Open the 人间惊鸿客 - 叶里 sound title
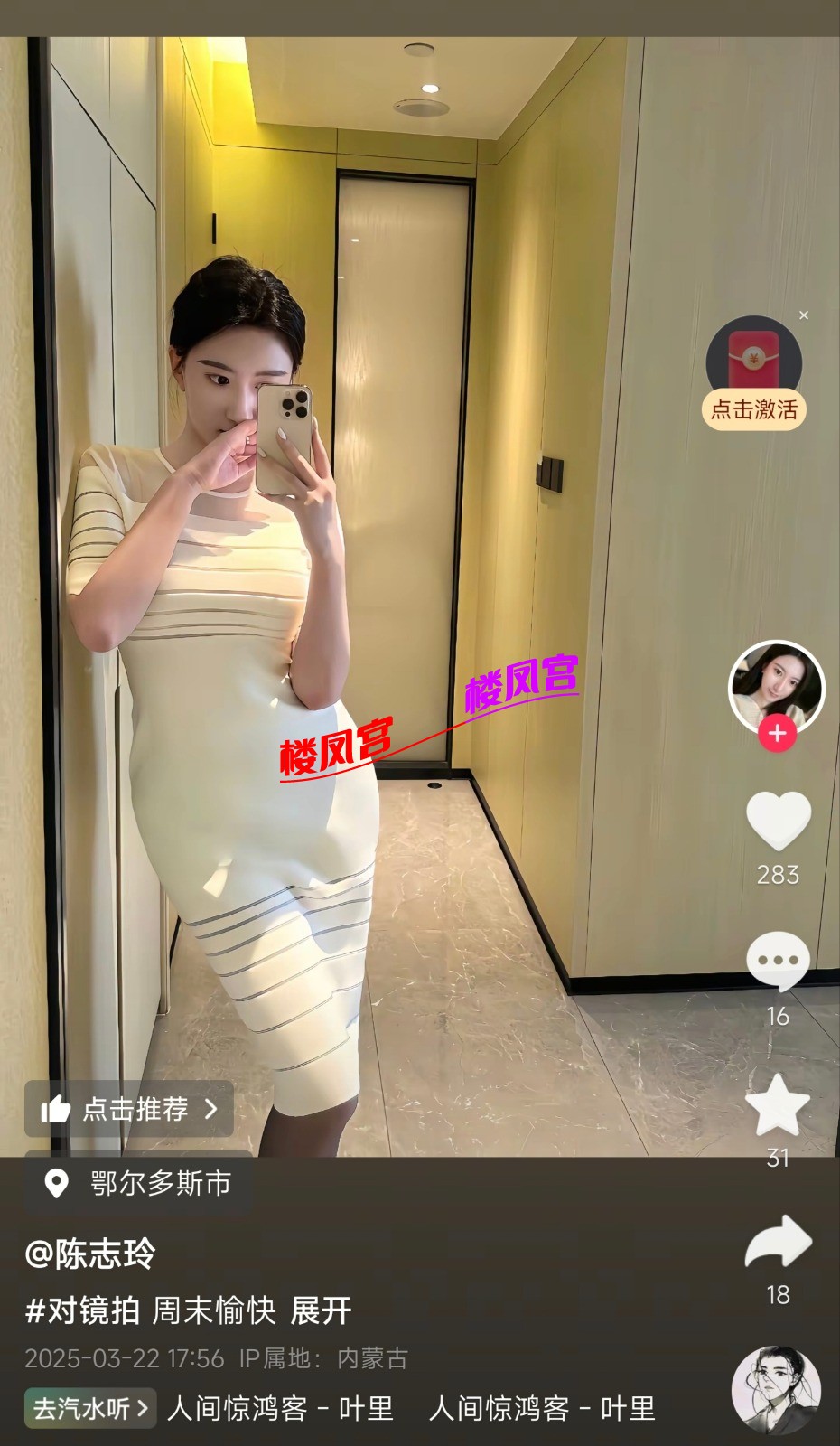The image size is (840, 1446). (x=280, y=1408)
